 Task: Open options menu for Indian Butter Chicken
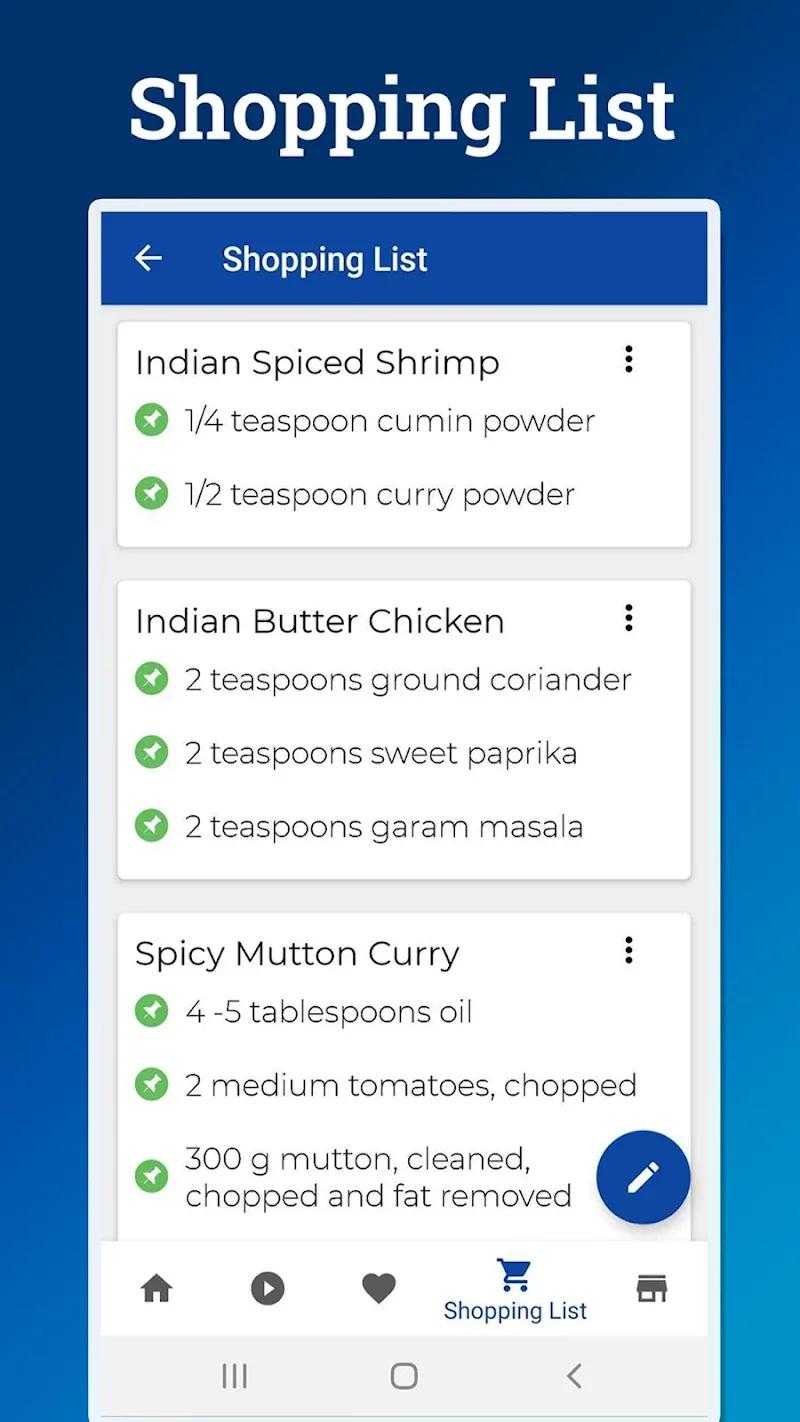629,618
